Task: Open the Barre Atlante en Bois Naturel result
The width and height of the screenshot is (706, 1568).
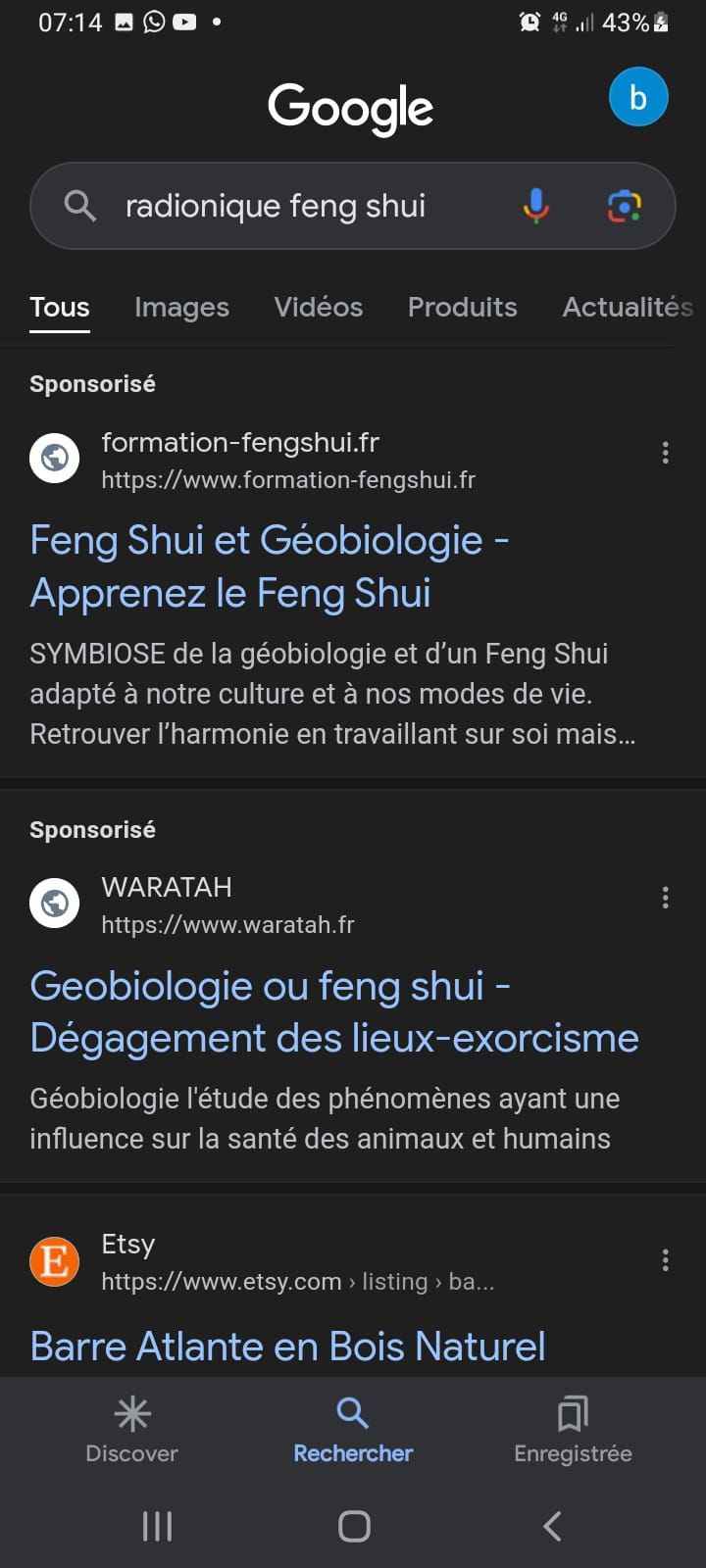Action: (287, 1347)
